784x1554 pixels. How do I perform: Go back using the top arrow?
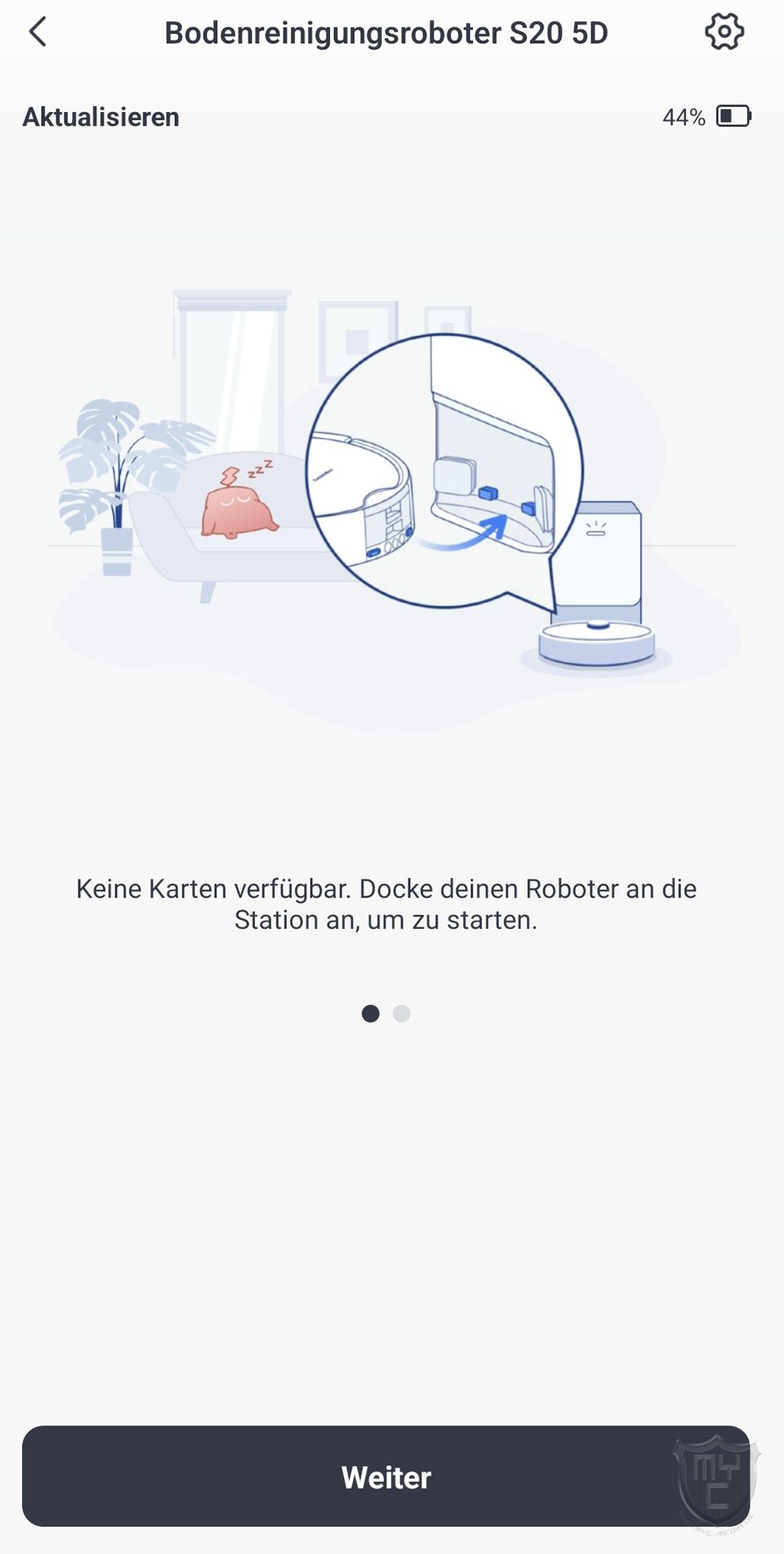click(x=38, y=32)
